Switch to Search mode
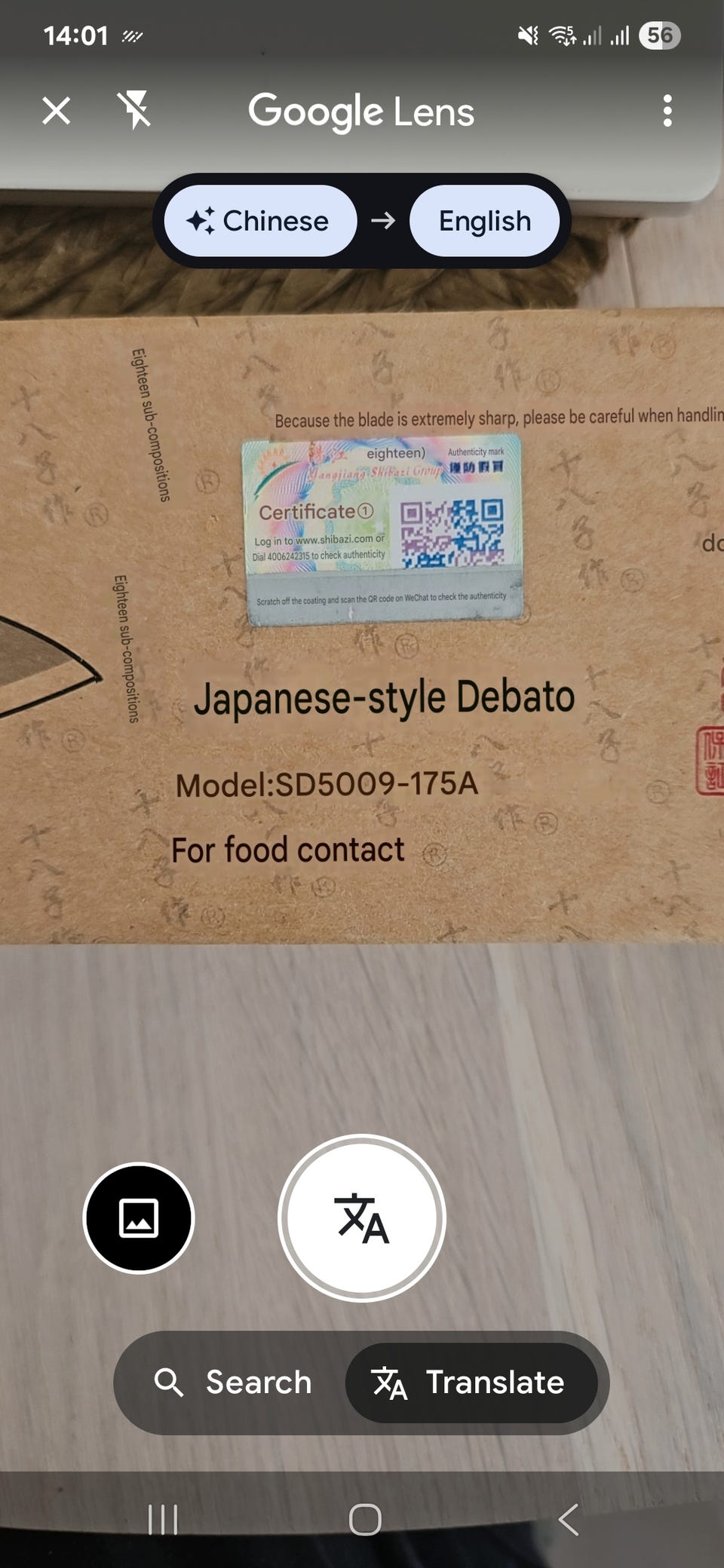Image resolution: width=724 pixels, height=1568 pixels. coord(234,1383)
